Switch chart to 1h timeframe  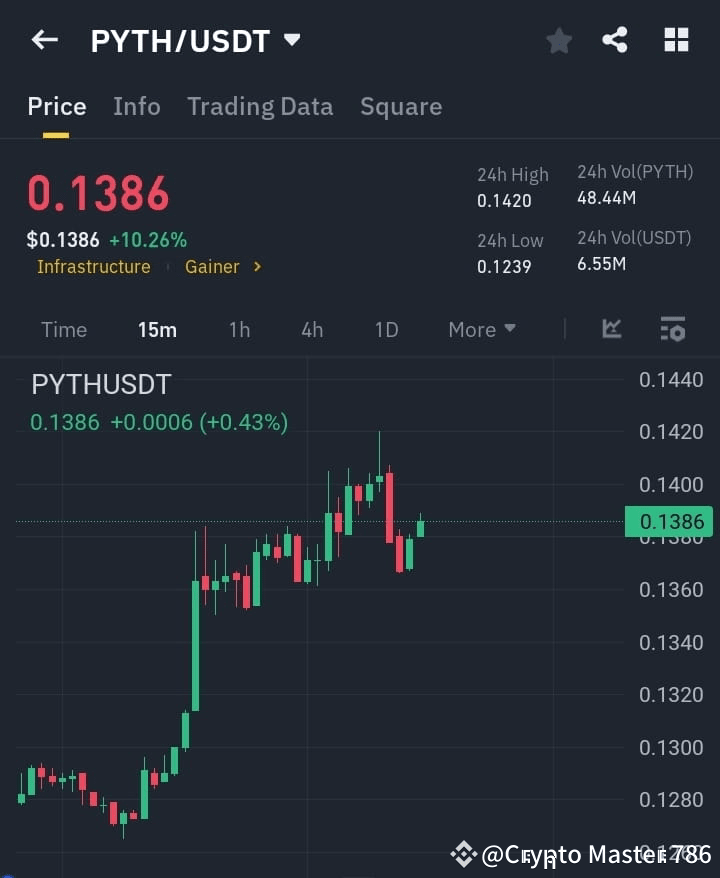tap(239, 329)
